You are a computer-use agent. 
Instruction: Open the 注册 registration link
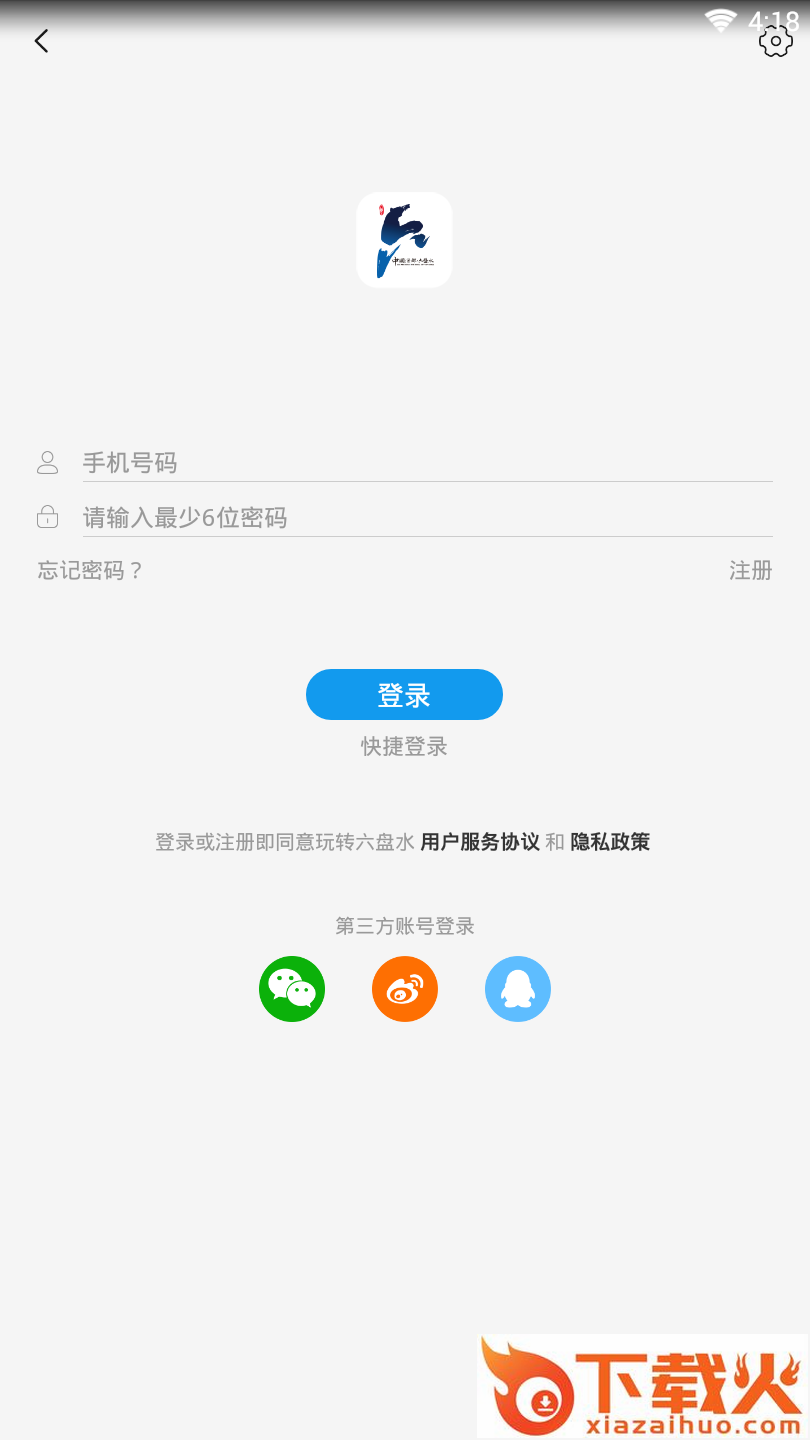pyautogui.click(x=749, y=570)
